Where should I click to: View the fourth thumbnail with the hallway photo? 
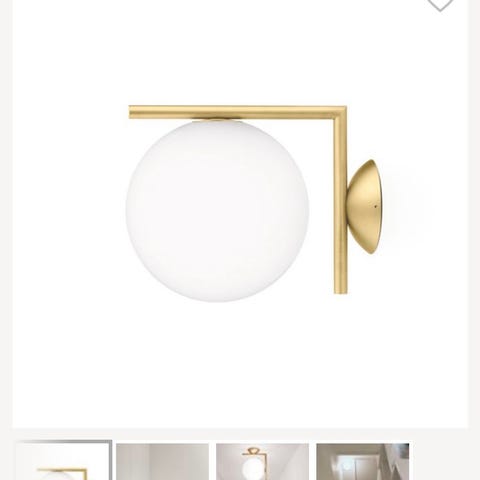coord(363,462)
